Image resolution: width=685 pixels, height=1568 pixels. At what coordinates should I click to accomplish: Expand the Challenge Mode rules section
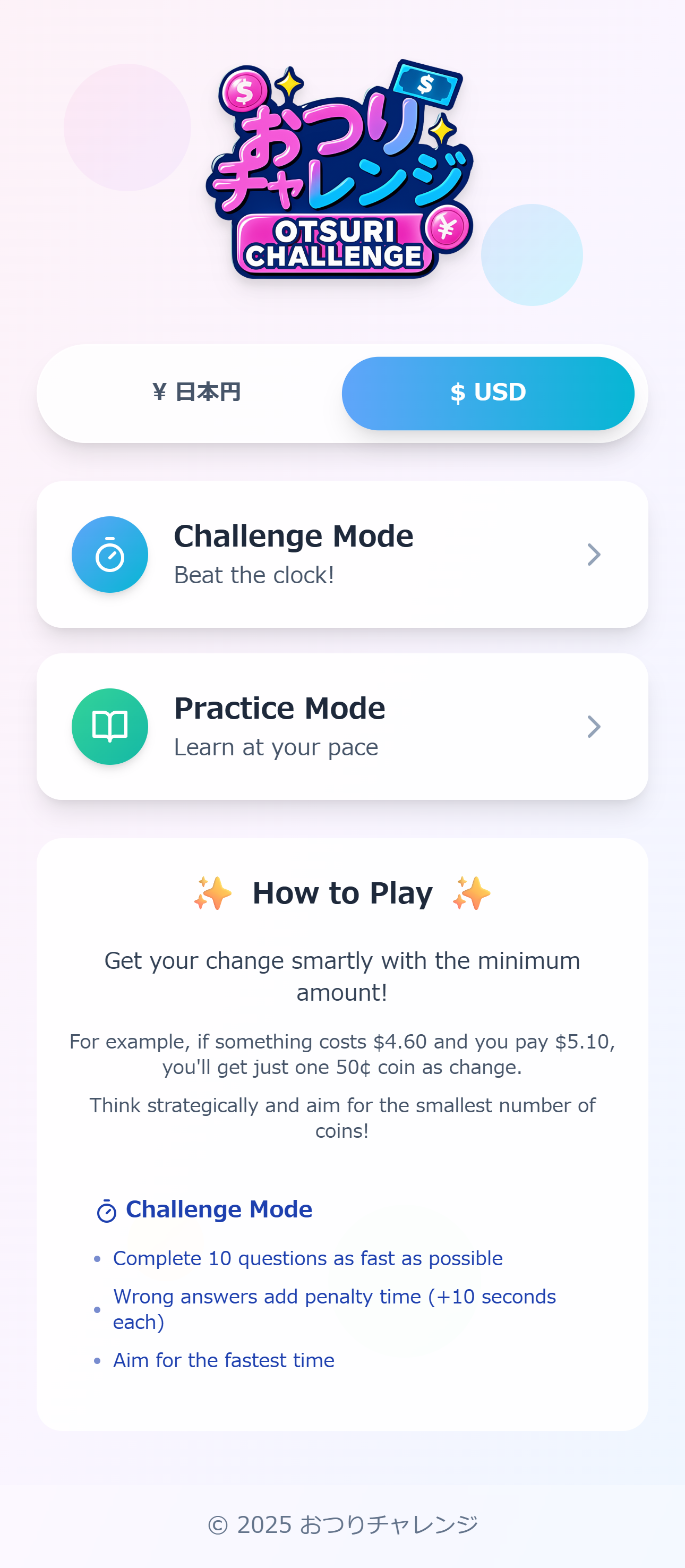click(219, 1209)
